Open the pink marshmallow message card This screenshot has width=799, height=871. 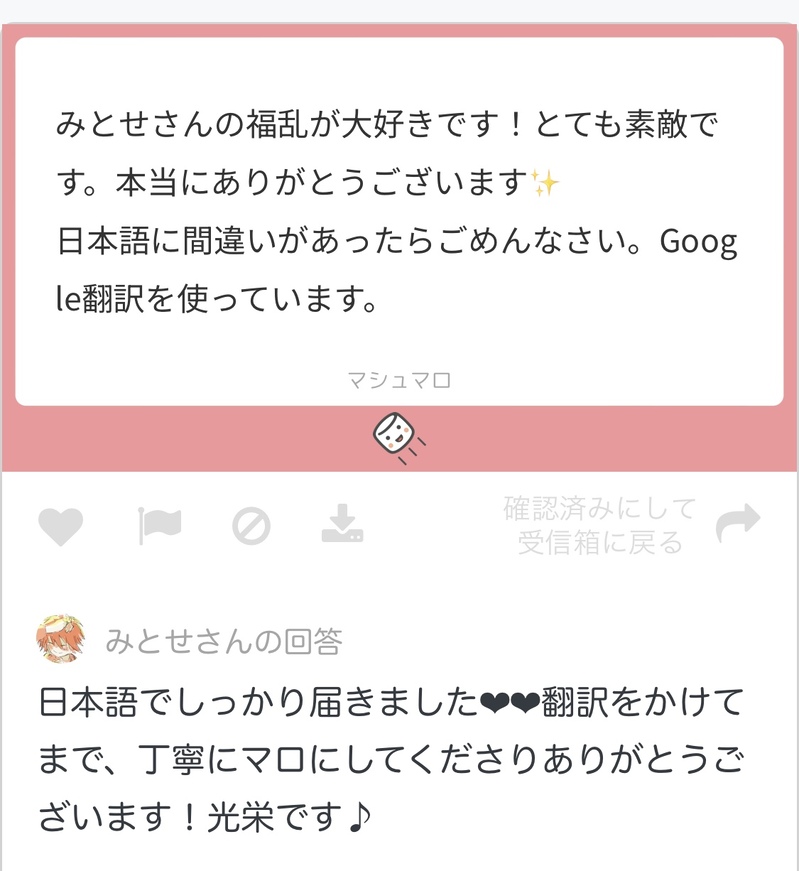point(399,221)
